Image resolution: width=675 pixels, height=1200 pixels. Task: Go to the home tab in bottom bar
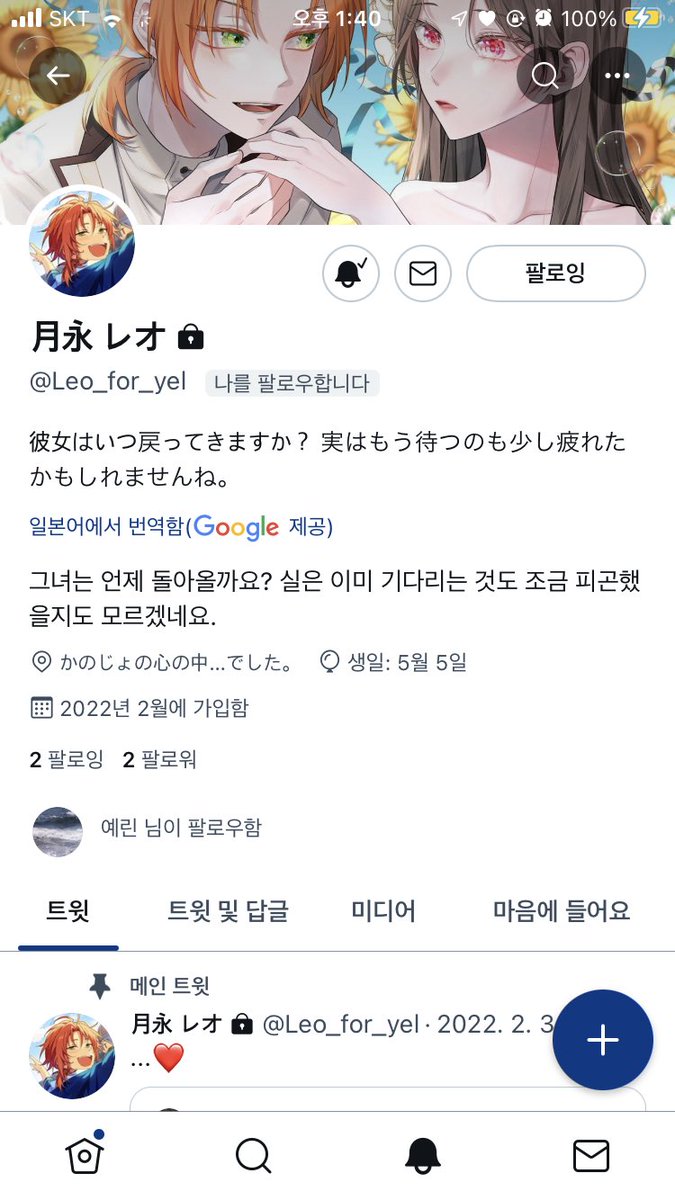pyautogui.click(x=85, y=1155)
